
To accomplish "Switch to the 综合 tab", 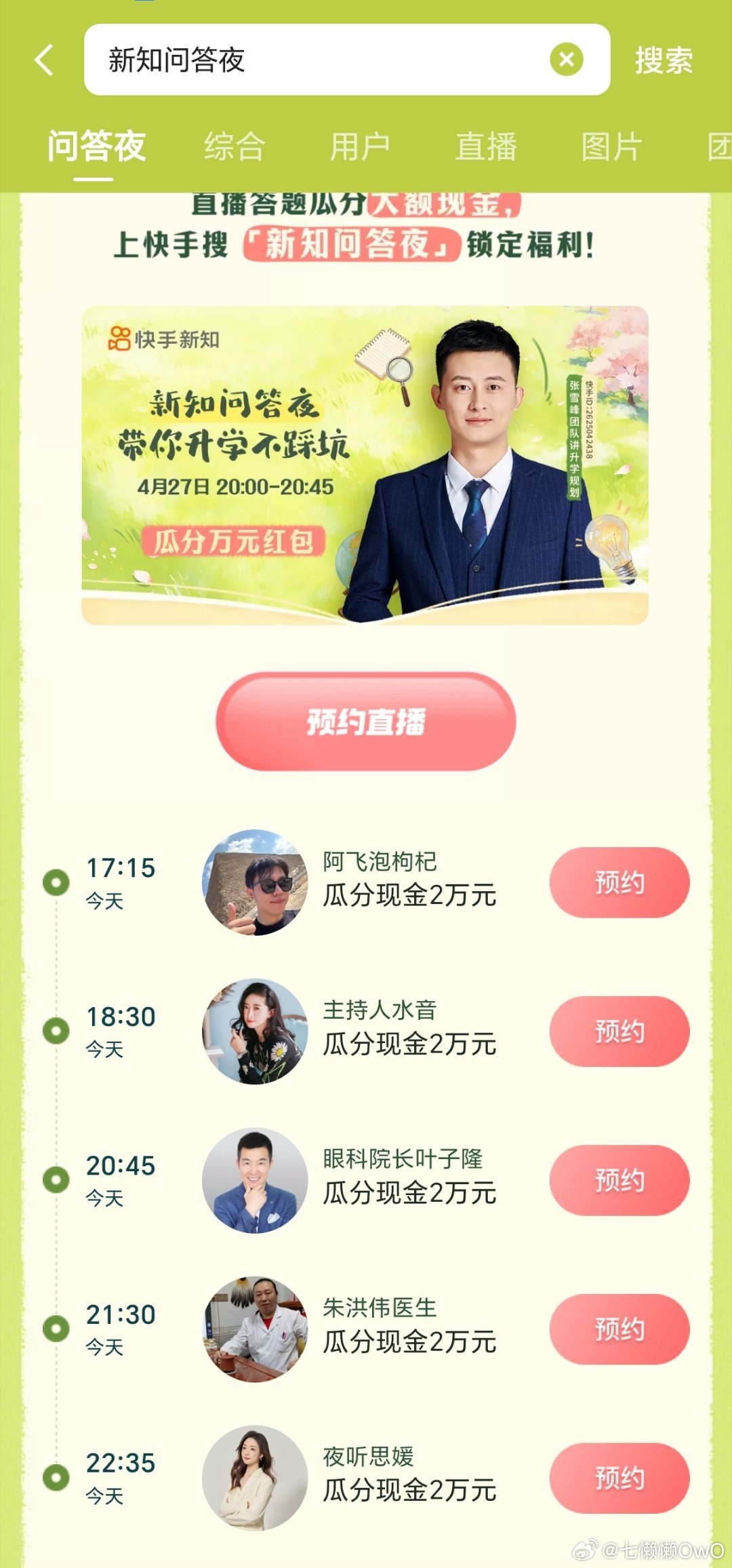I will [x=234, y=146].
